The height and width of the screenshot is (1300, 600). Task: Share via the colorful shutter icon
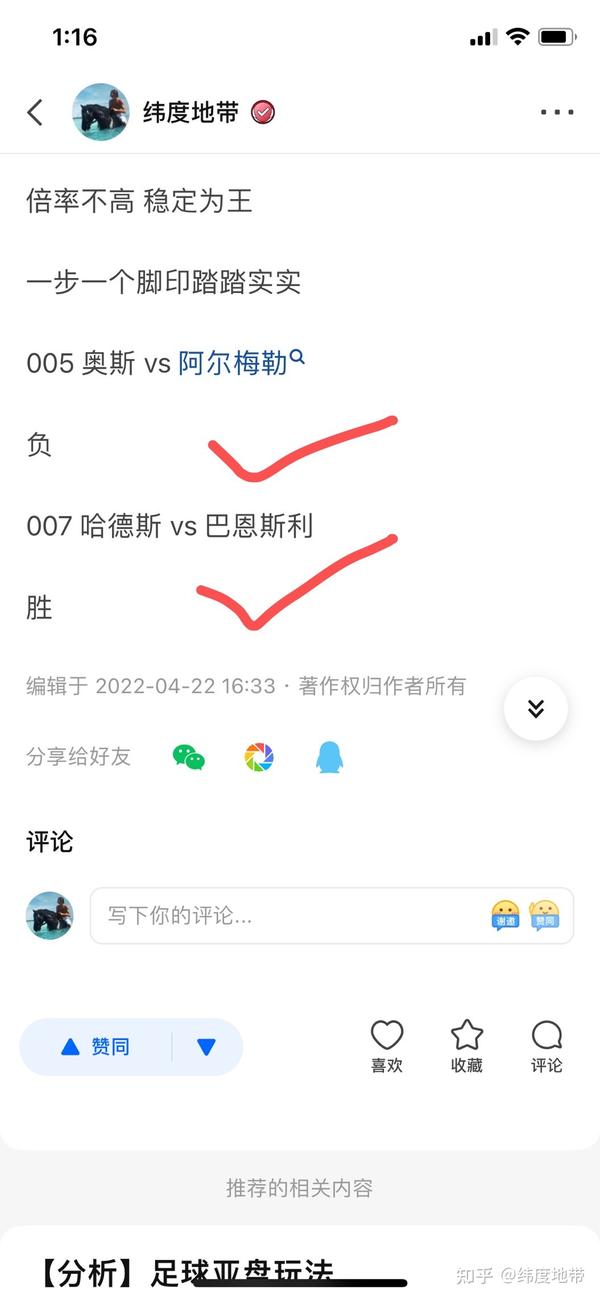(259, 757)
